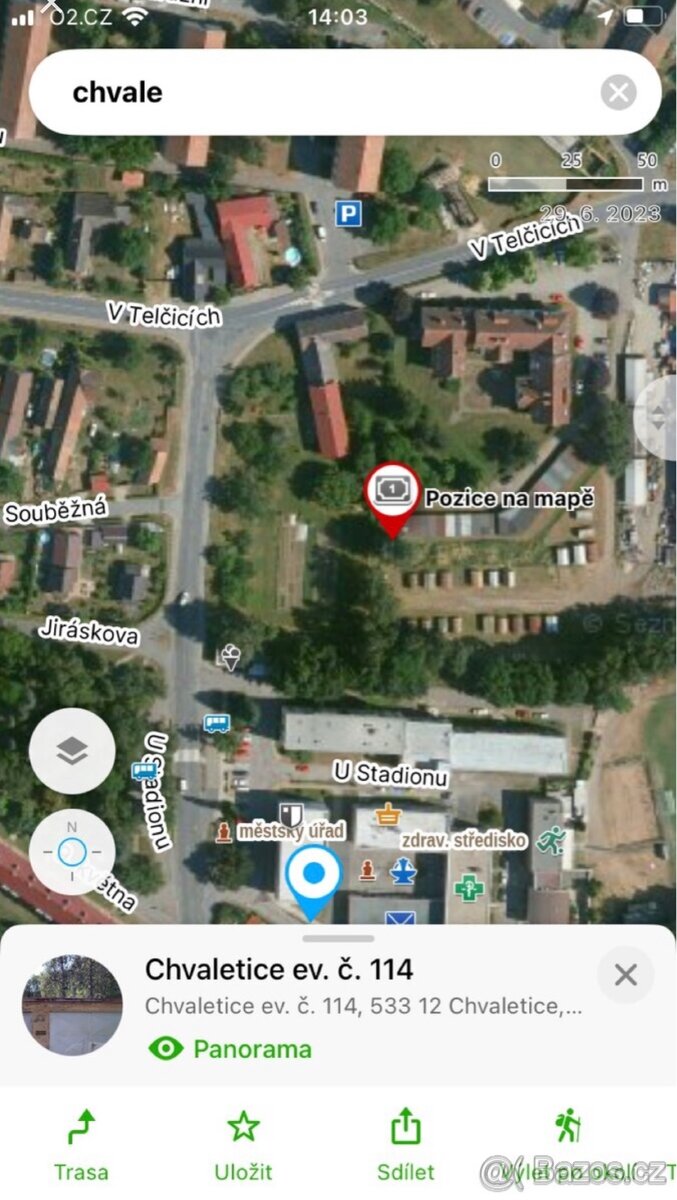Open the place photo thumbnail
This screenshot has height=1200, width=677.
point(72,1005)
